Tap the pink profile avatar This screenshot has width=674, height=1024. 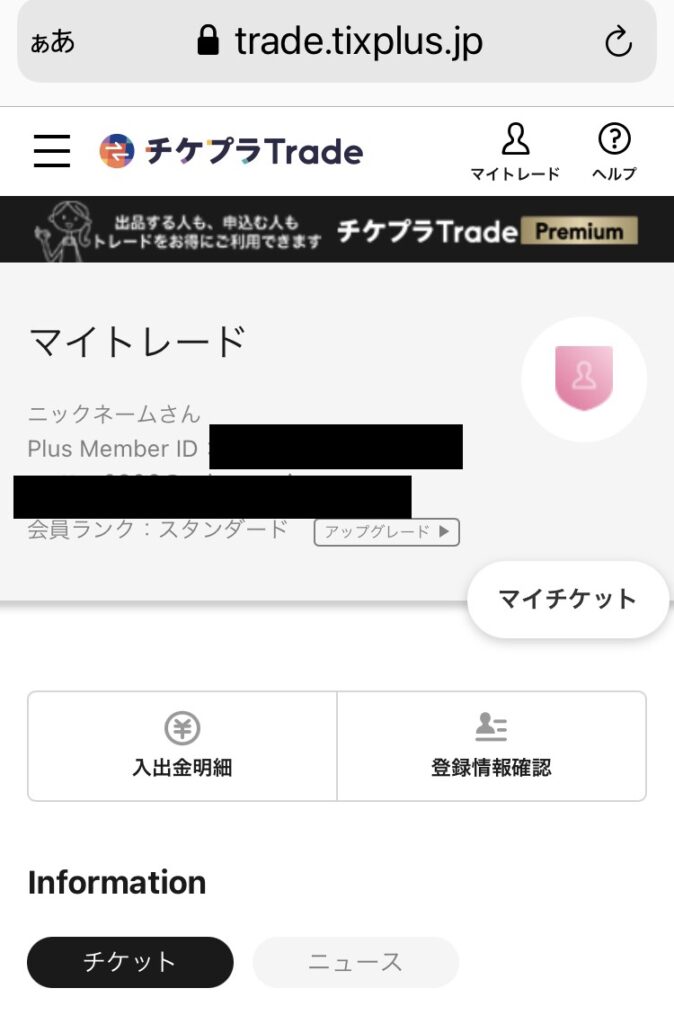tap(584, 379)
